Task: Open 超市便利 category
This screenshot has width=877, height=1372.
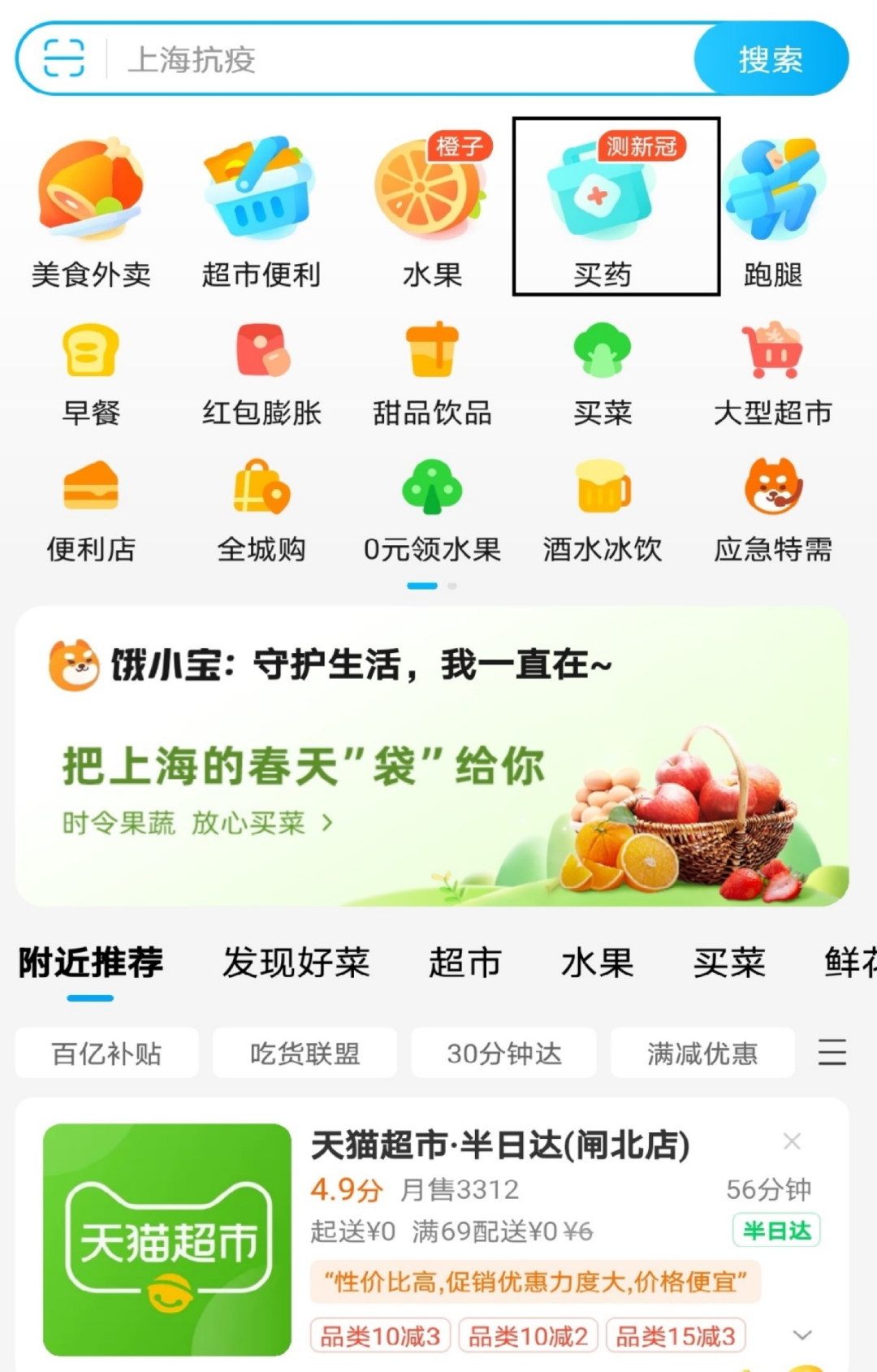Action: 261,213
